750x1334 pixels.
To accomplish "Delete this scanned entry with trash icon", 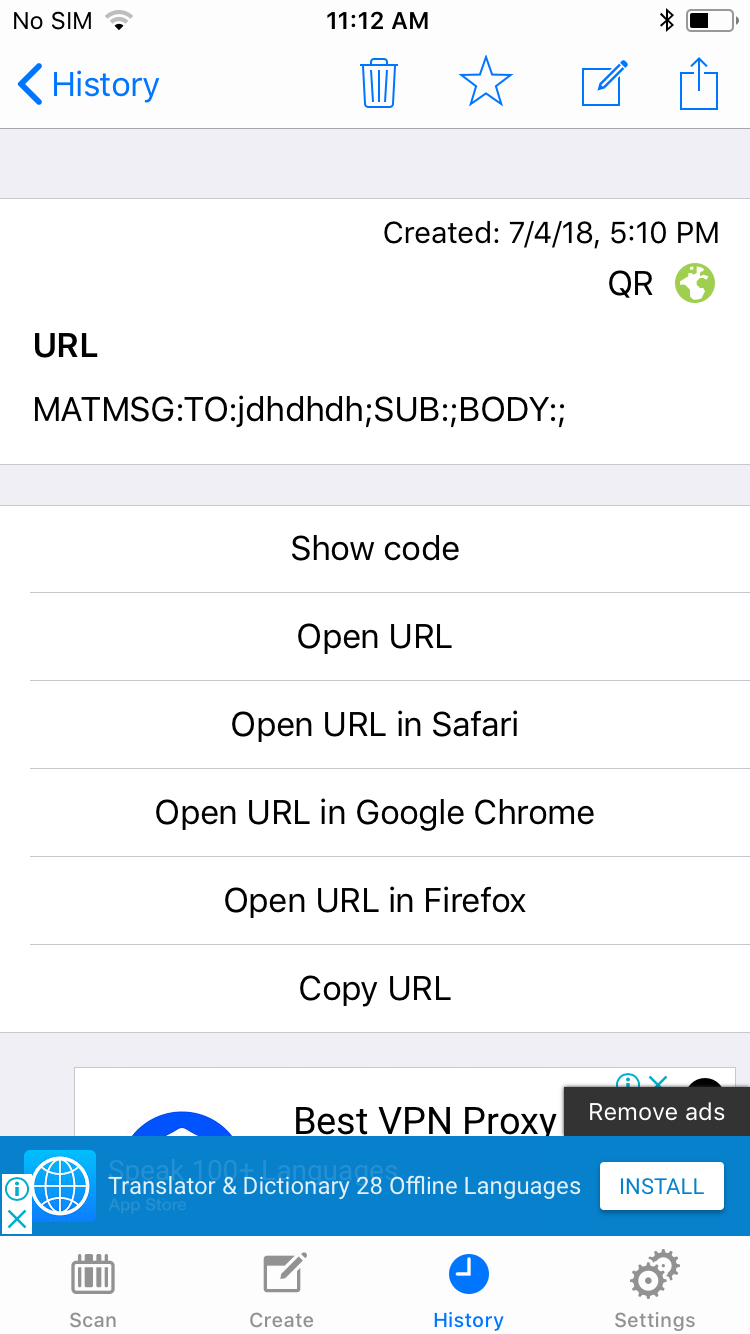I will point(379,84).
